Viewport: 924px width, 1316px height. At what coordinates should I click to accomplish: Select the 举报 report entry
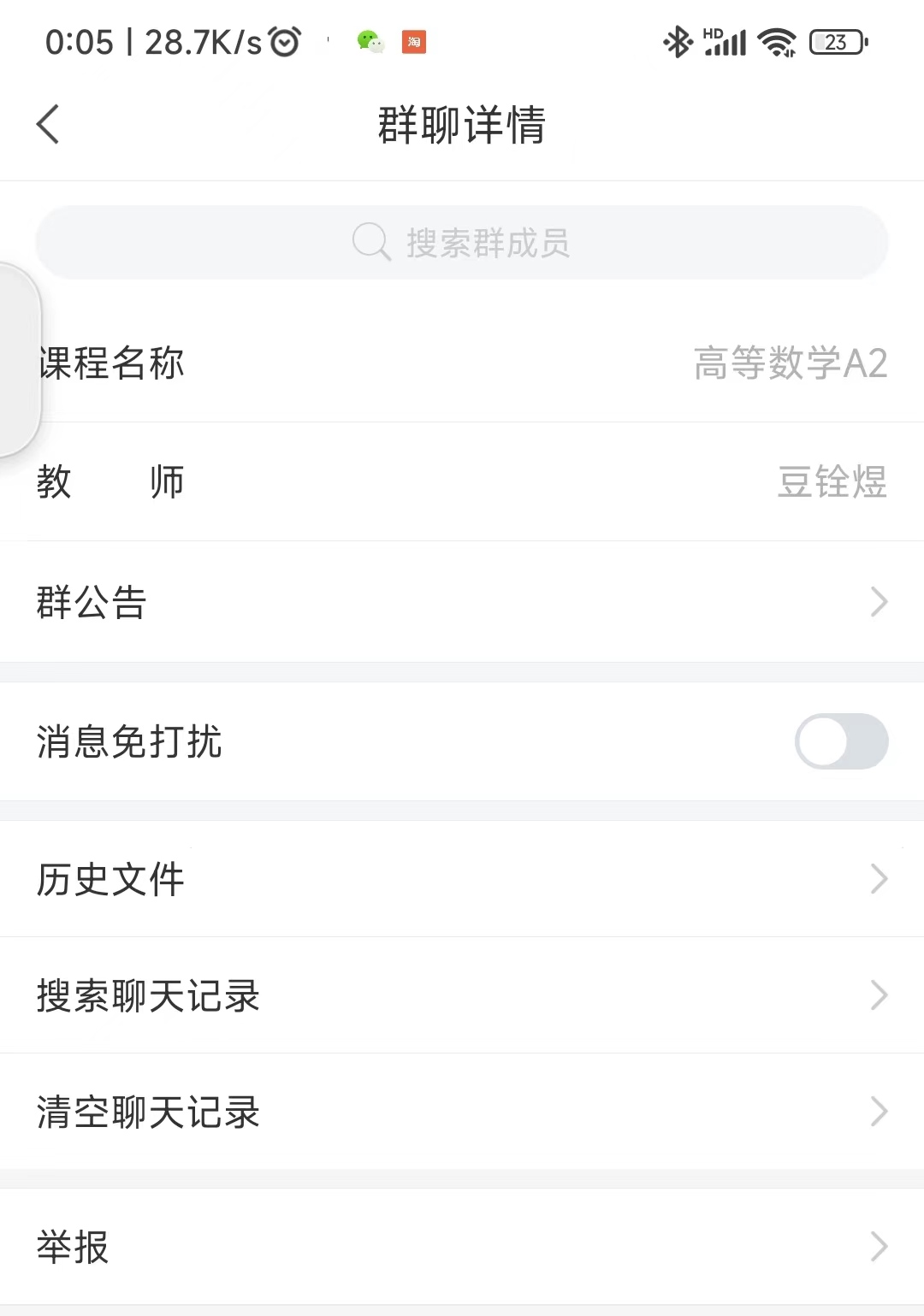(73, 1249)
